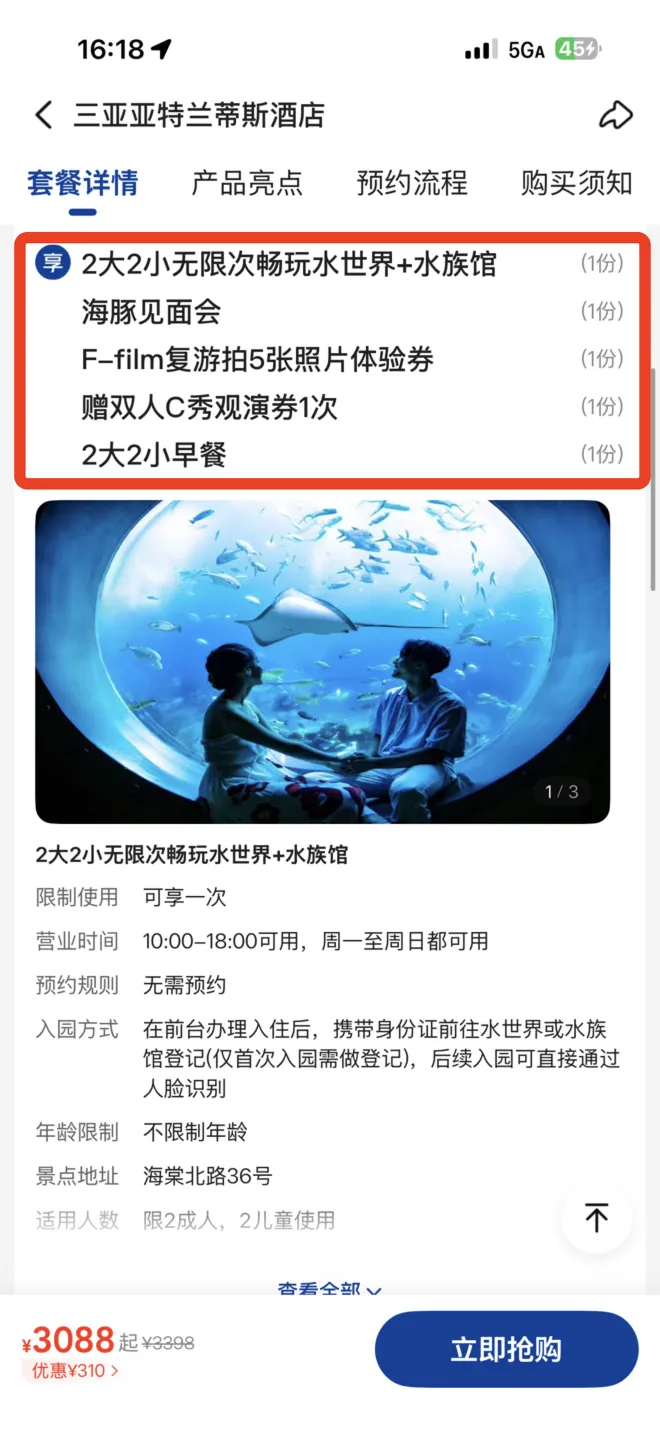Open the aquarium photo gallery
Image resolution: width=660 pixels, height=1434 pixels.
(322, 661)
